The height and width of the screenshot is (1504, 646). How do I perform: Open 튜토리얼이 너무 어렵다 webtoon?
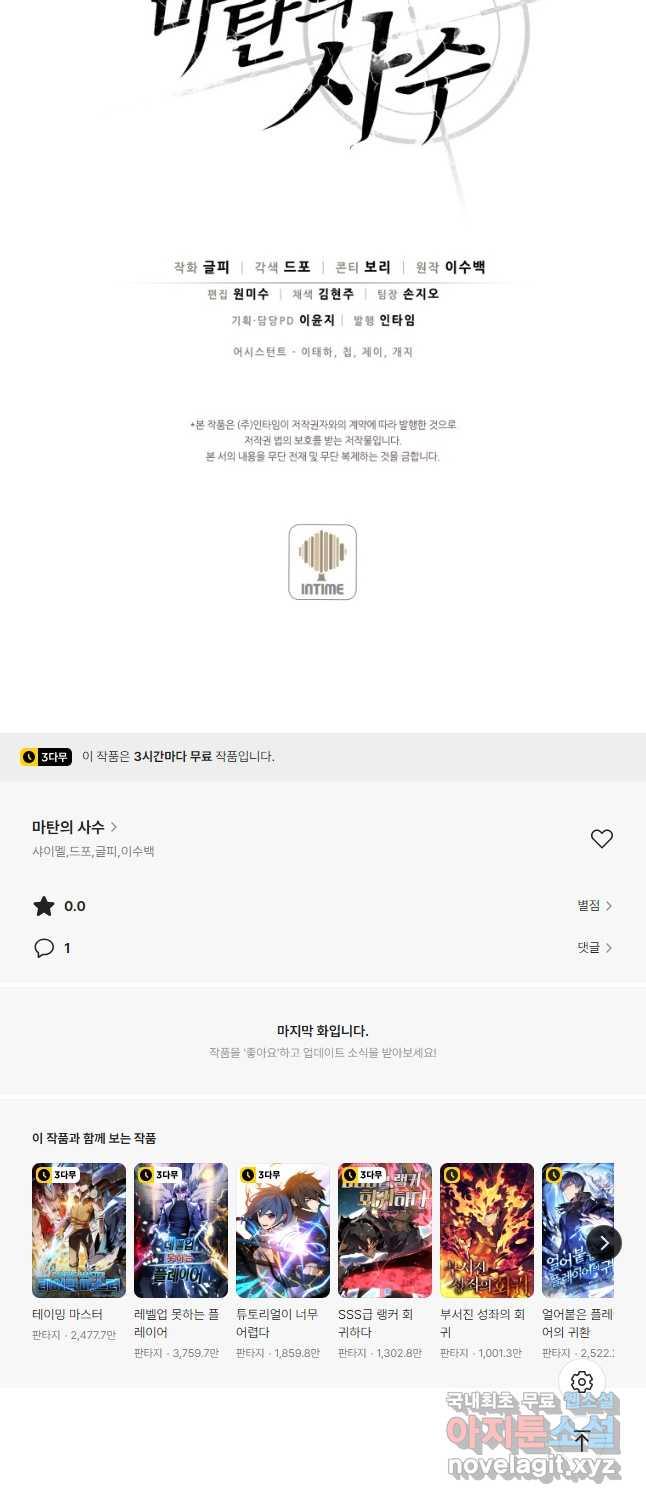pyautogui.click(x=283, y=1230)
